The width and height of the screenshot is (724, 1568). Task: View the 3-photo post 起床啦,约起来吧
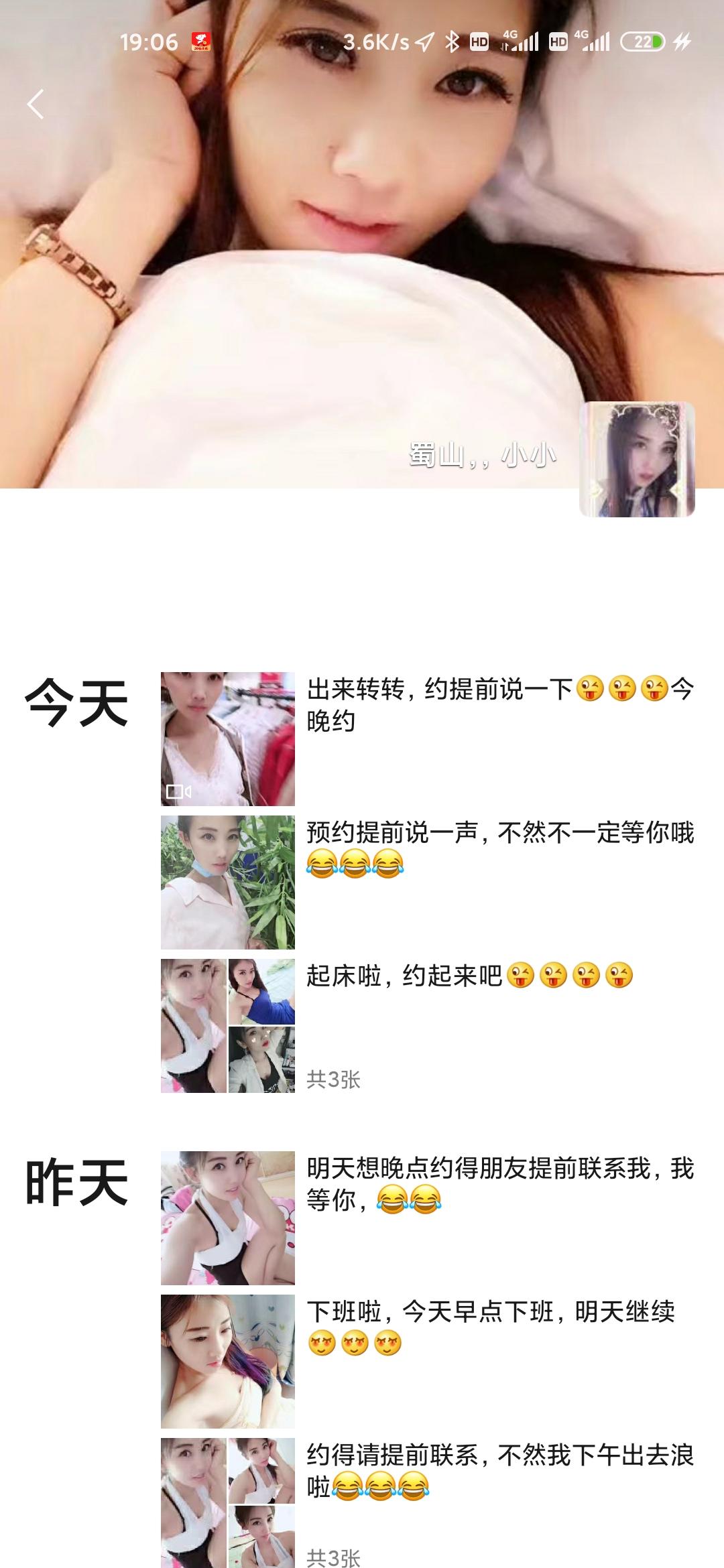click(228, 1025)
